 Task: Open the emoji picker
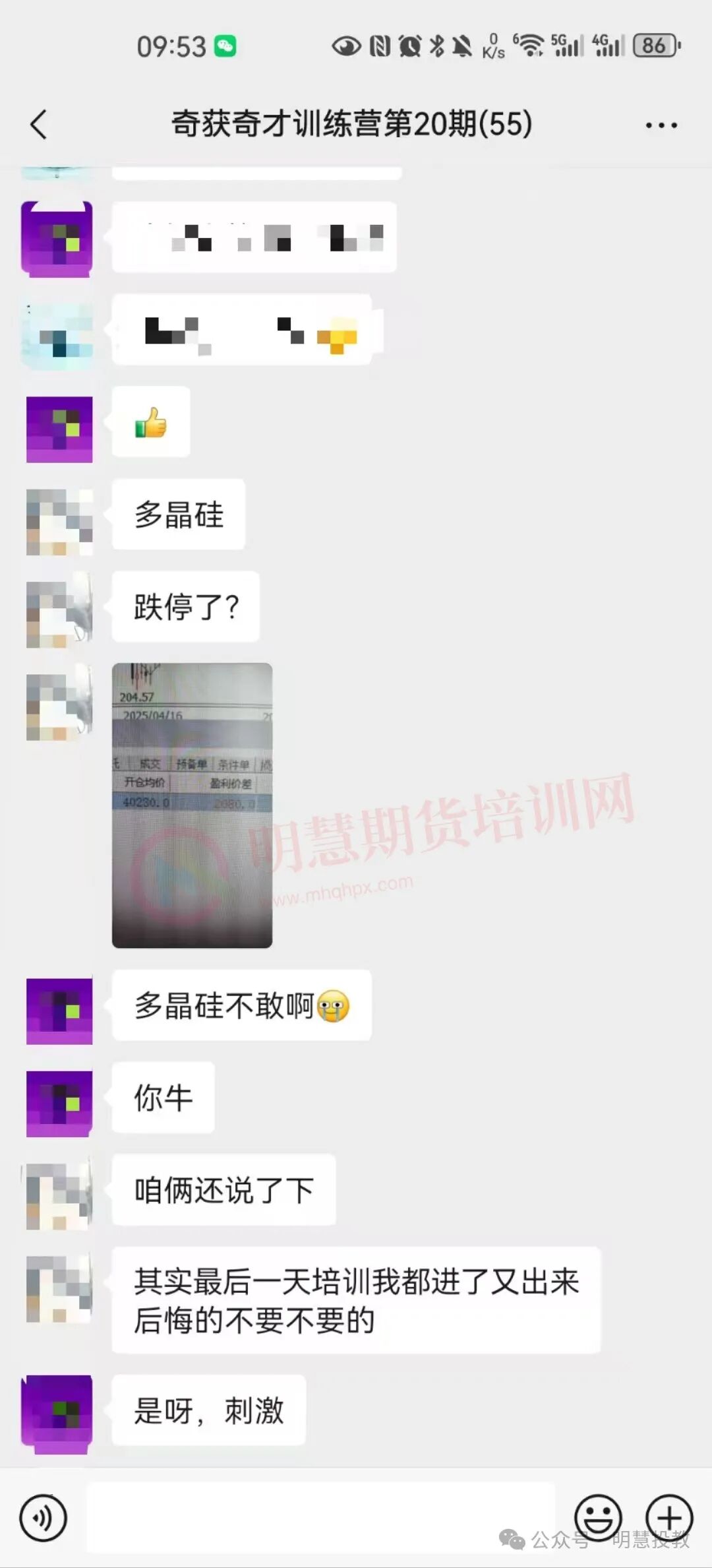(598, 1517)
